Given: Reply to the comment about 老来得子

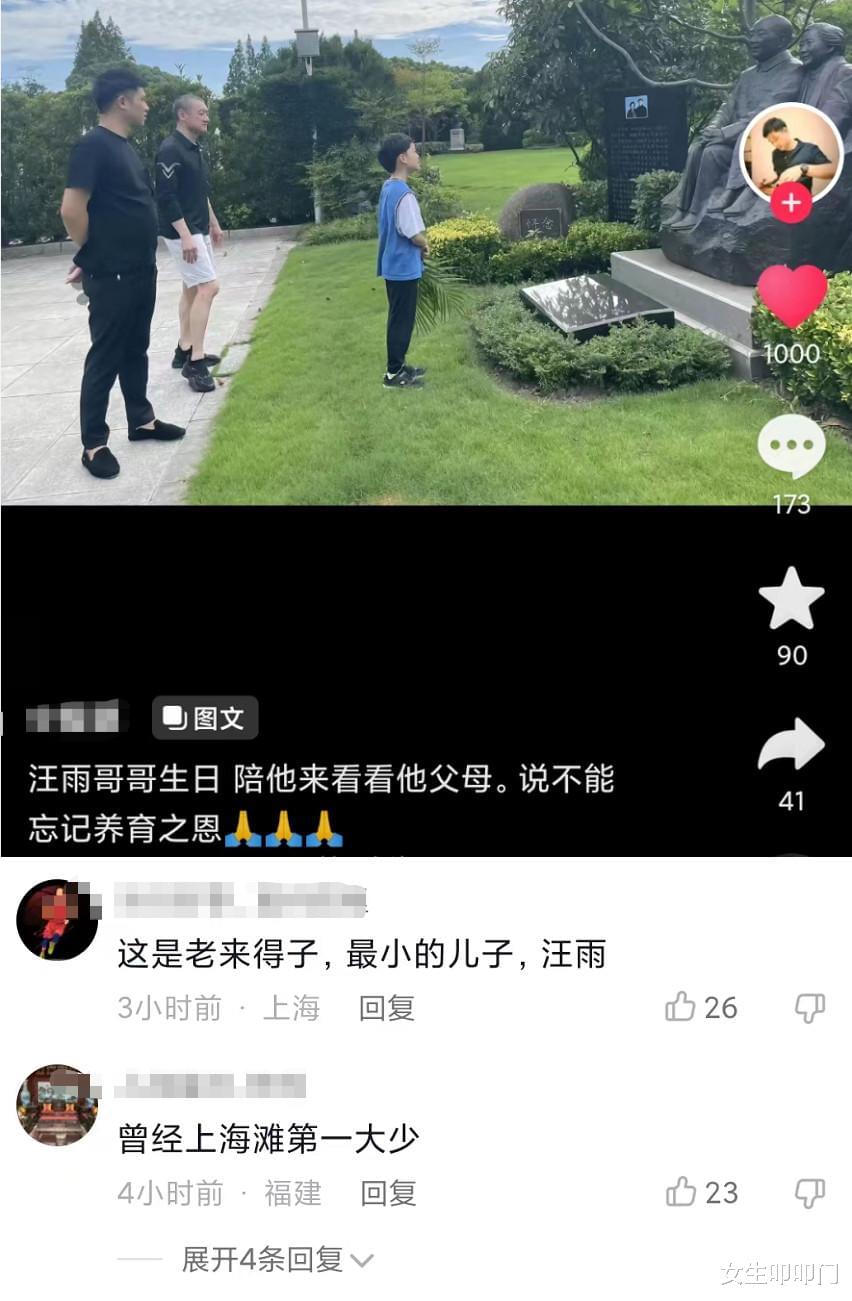Looking at the screenshot, I should 387,1008.
